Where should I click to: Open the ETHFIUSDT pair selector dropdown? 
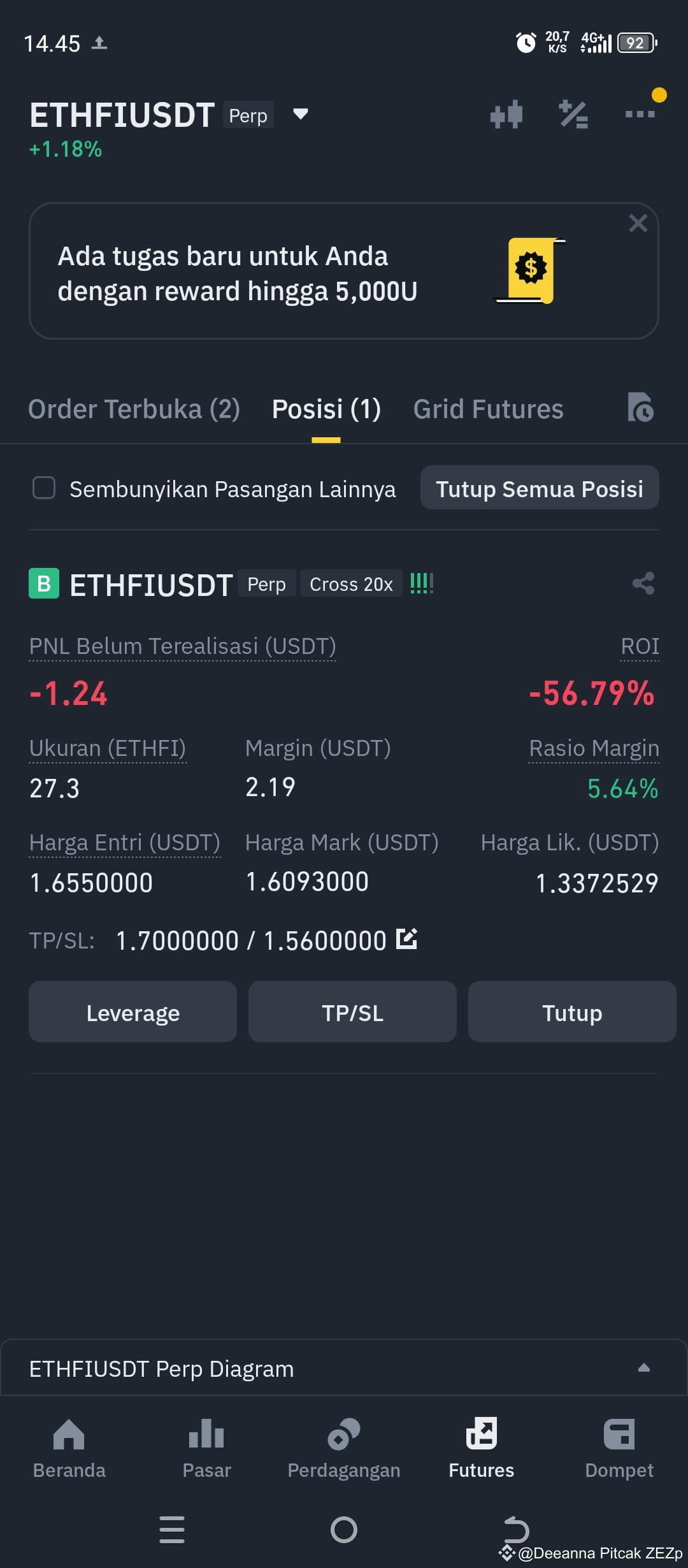tap(299, 115)
